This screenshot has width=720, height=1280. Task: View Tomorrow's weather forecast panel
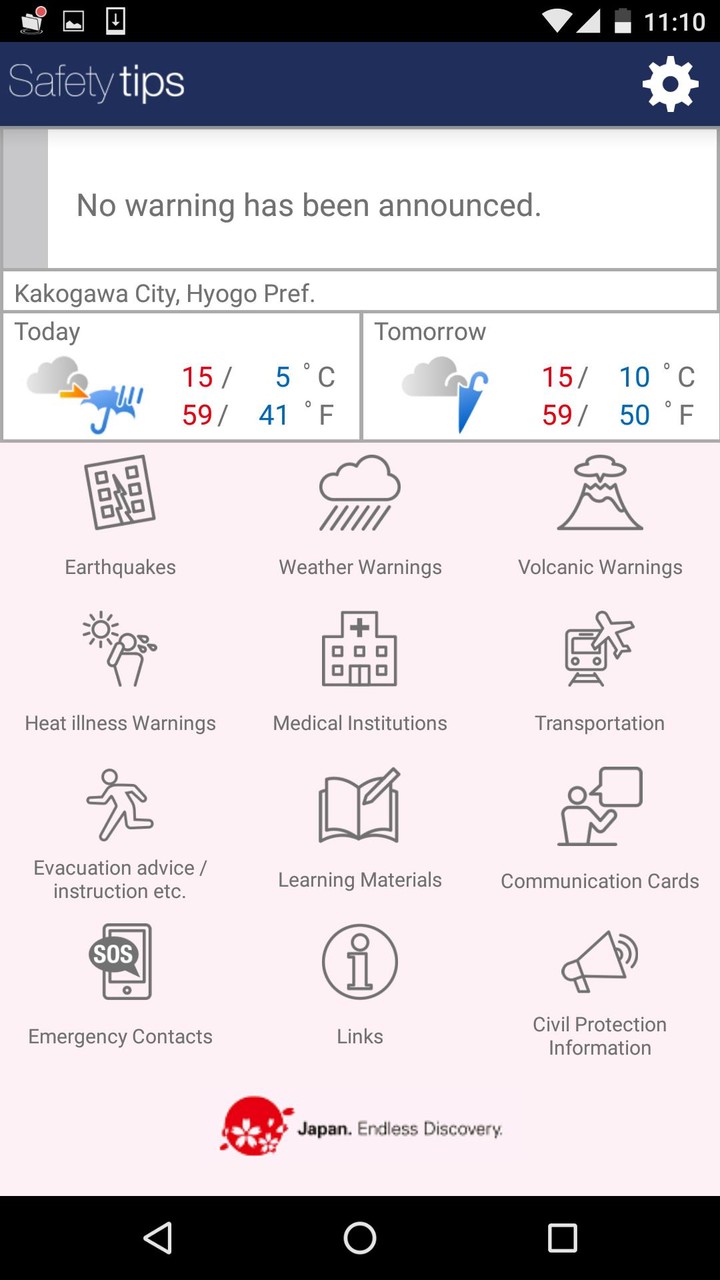pyautogui.click(x=540, y=375)
